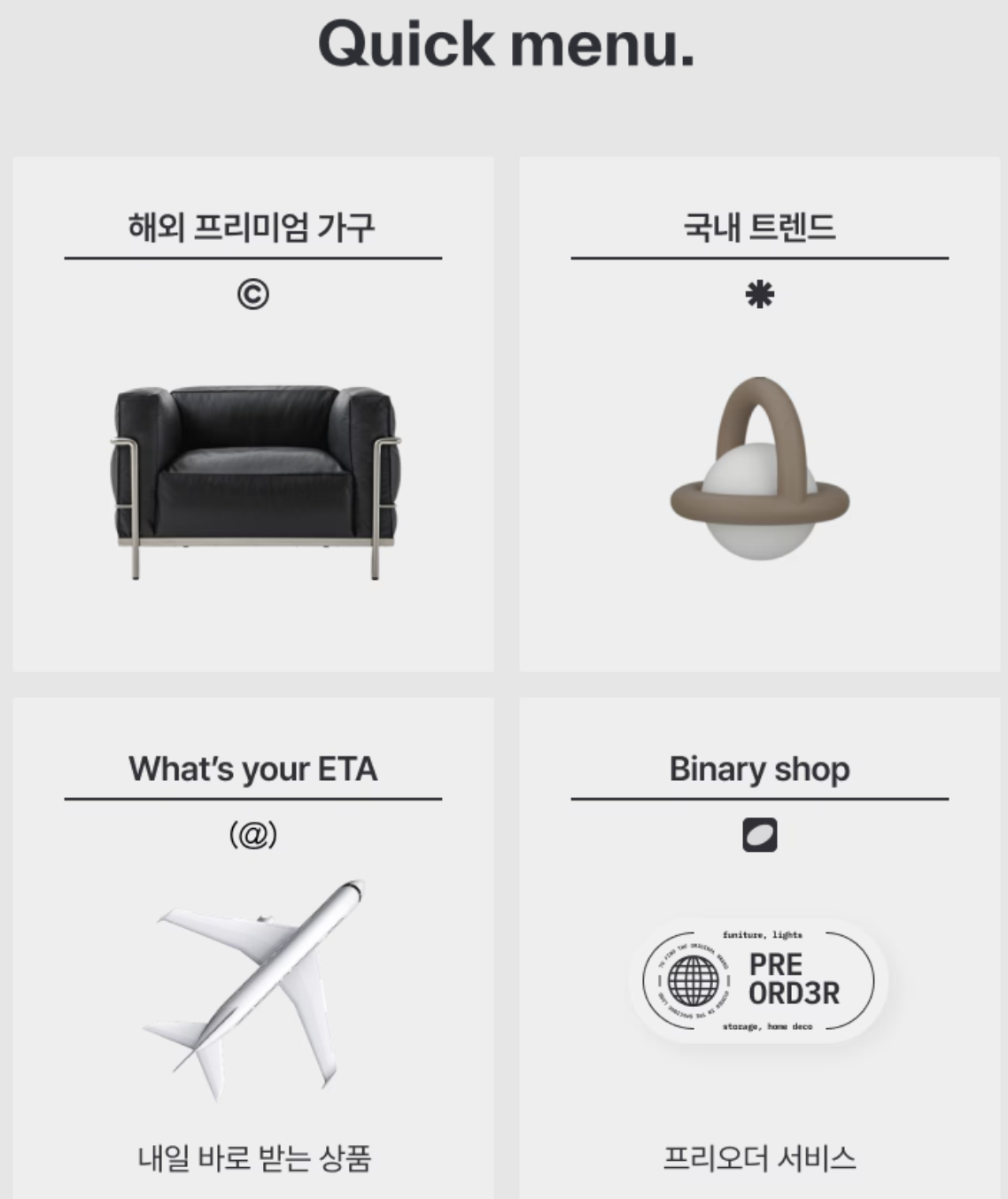
Task: Click the dark rounded square Binary shop logo
Action: [759, 833]
